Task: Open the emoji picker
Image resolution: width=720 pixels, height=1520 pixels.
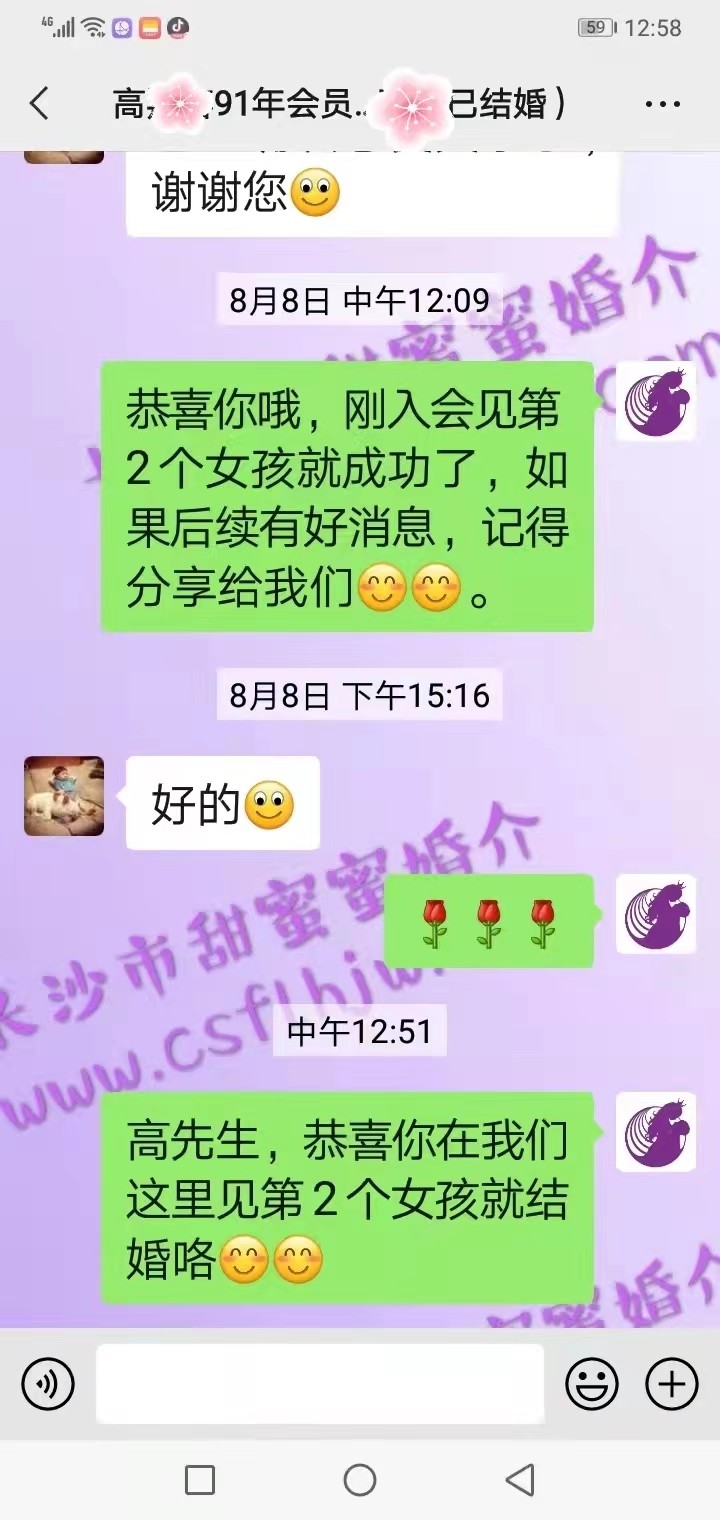Action: coord(592,1385)
